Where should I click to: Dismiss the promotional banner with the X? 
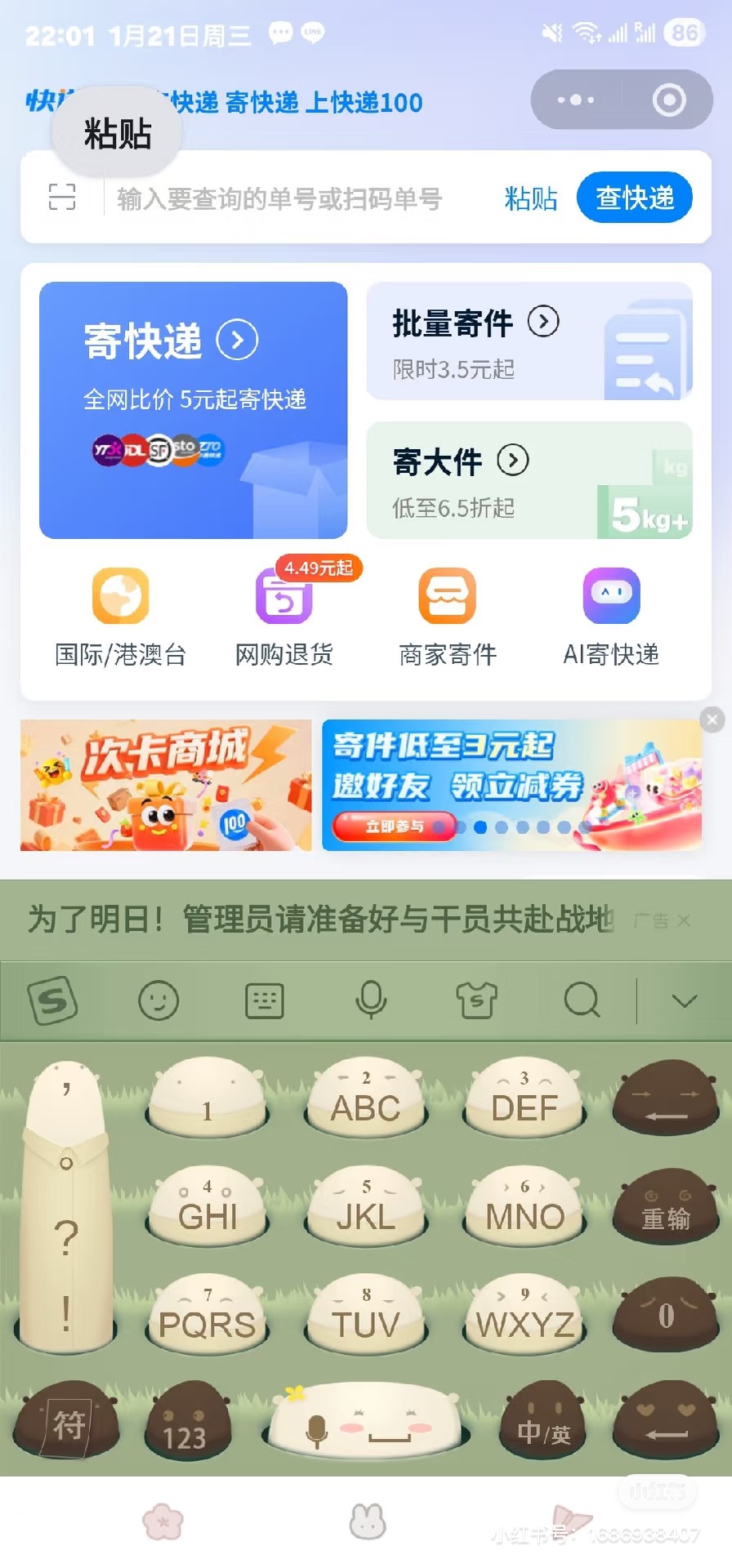[712, 719]
